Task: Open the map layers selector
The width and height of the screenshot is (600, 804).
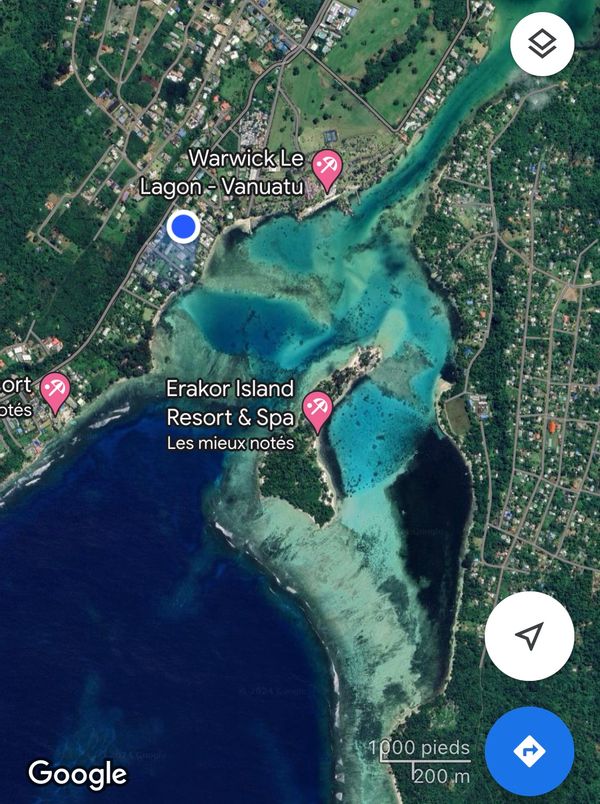Action: (x=542, y=43)
